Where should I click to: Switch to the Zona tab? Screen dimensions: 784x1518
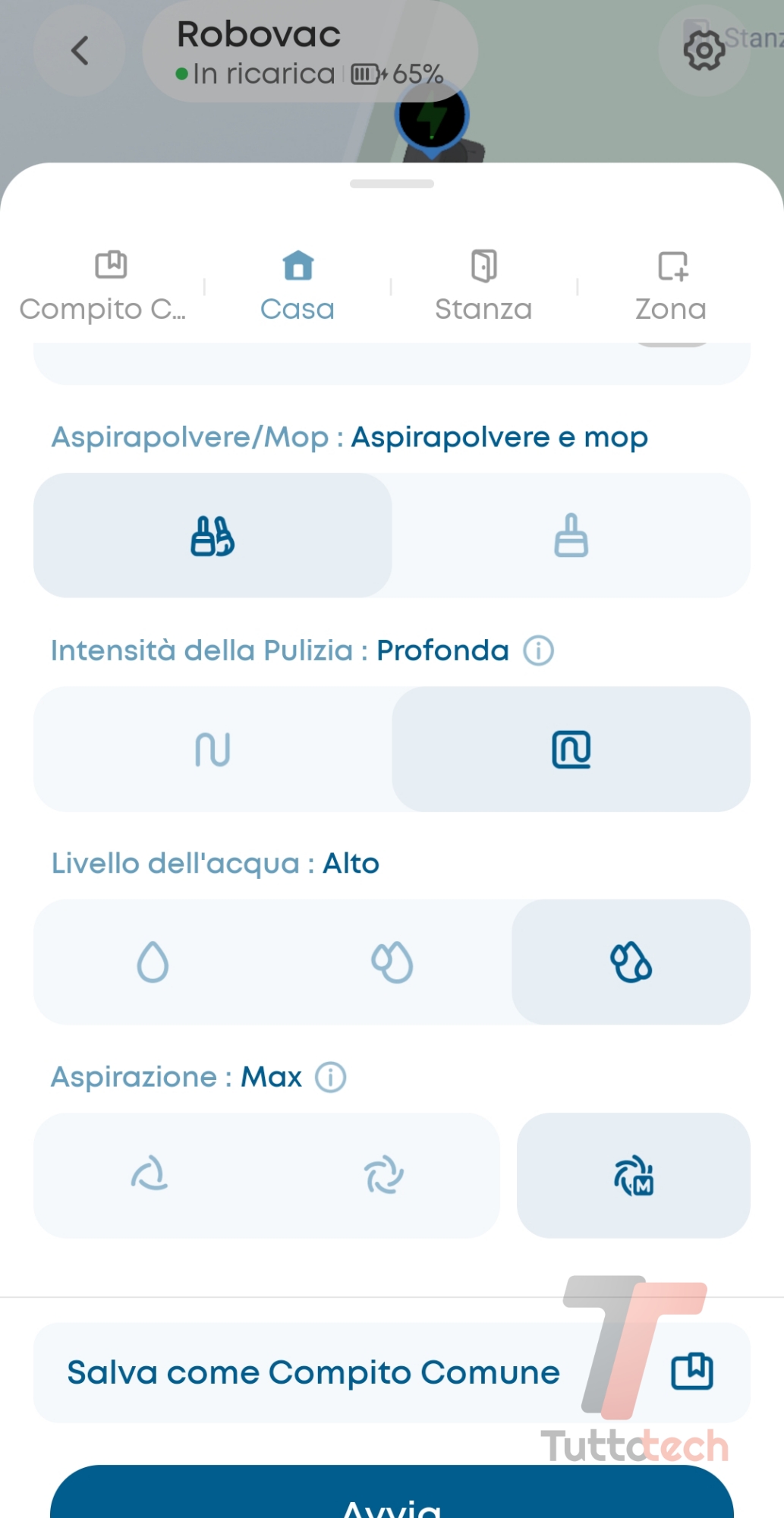[x=671, y=286]
